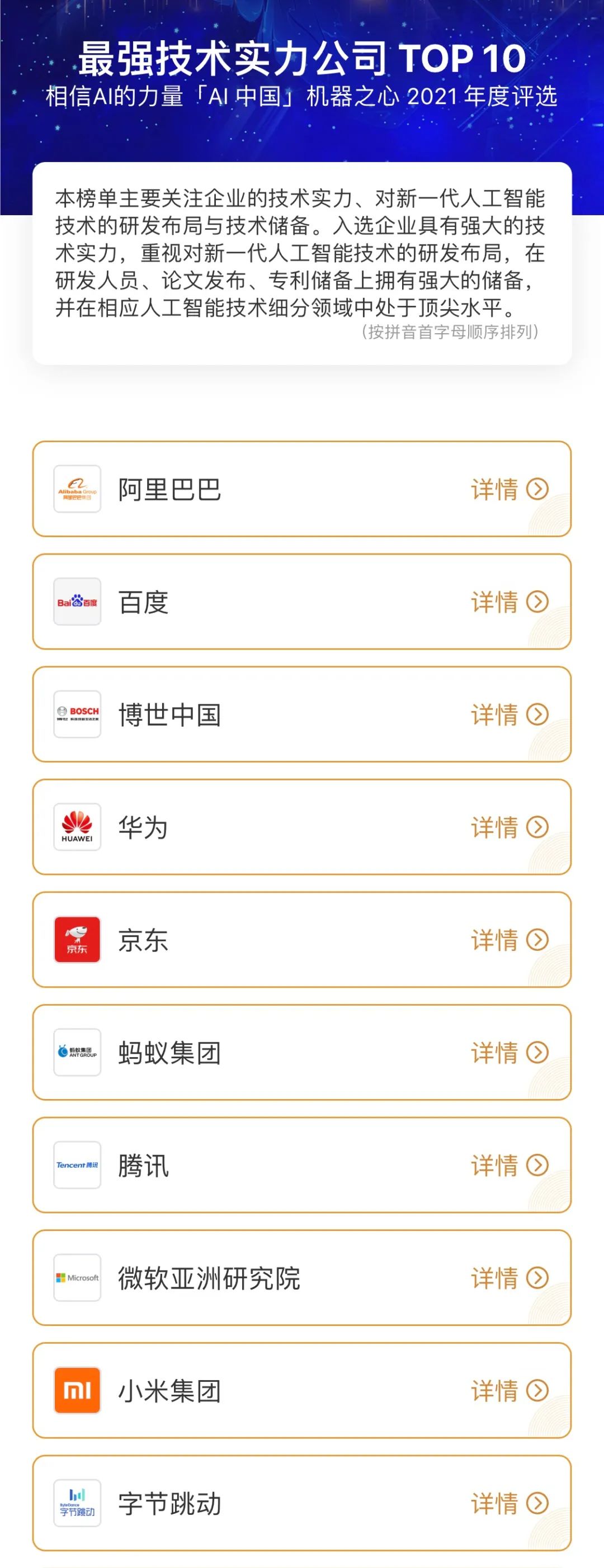Open details for 阿里巴巴
604x1568 pixels.
[x=509, y=489]
